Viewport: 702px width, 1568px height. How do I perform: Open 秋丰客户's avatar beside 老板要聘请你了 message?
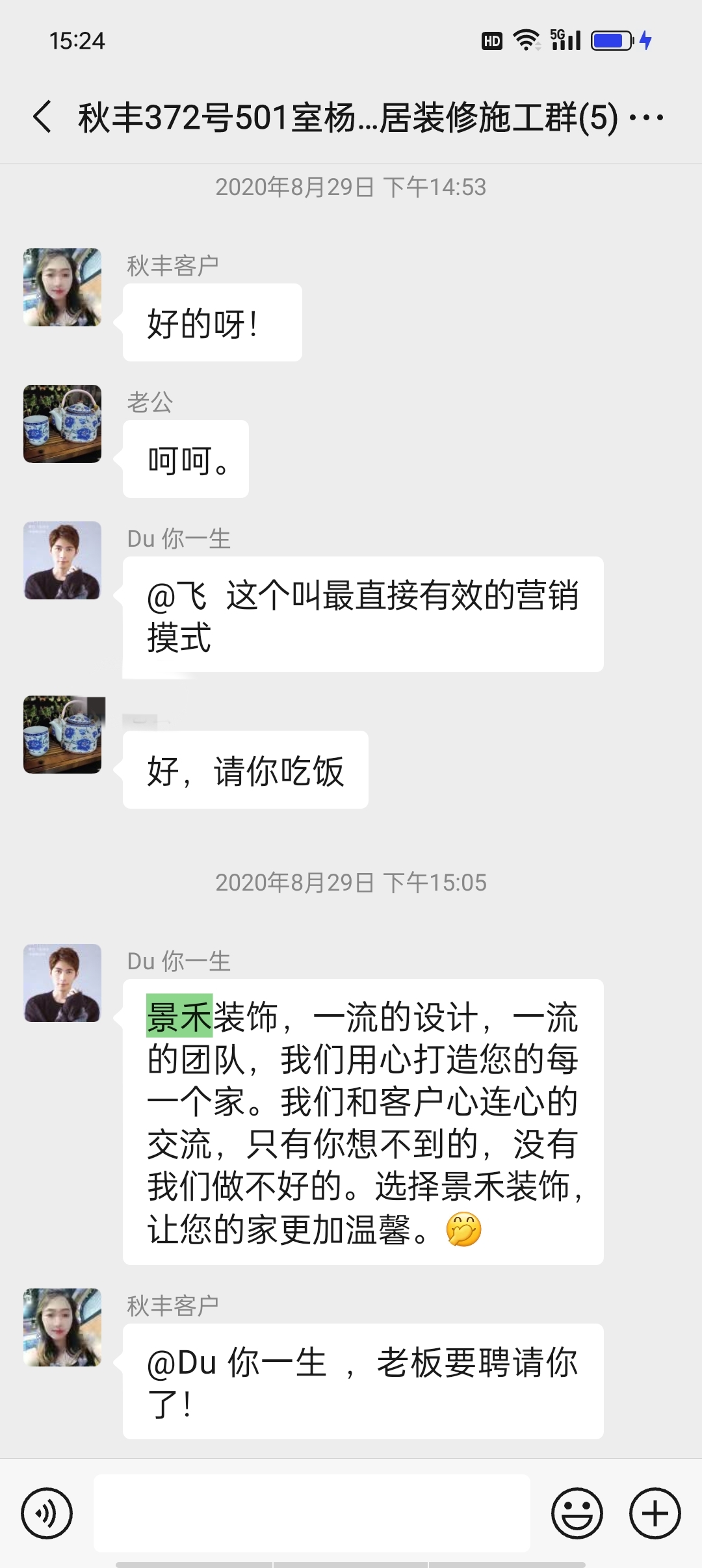[x=62, y=1327]
